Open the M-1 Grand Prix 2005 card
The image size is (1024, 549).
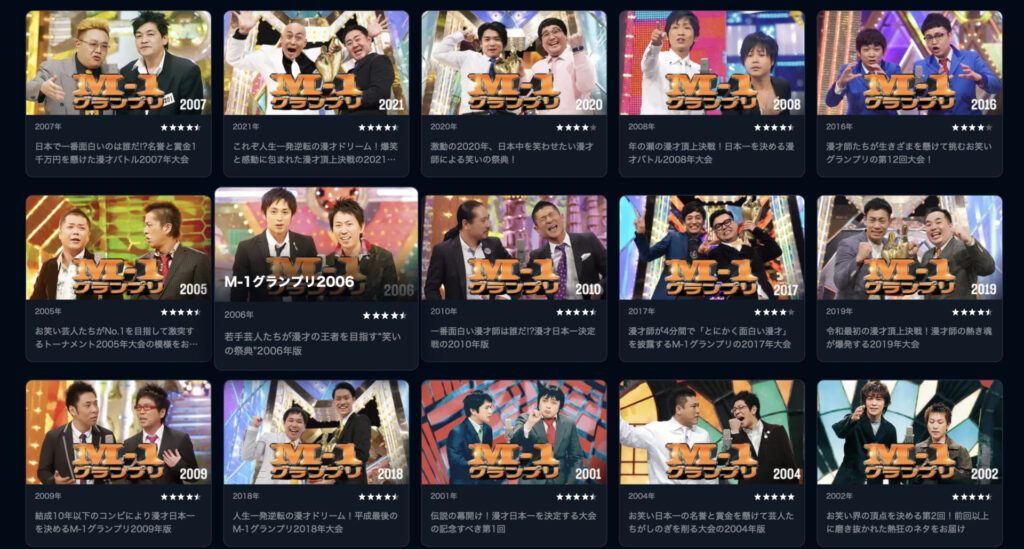(118, 248)
